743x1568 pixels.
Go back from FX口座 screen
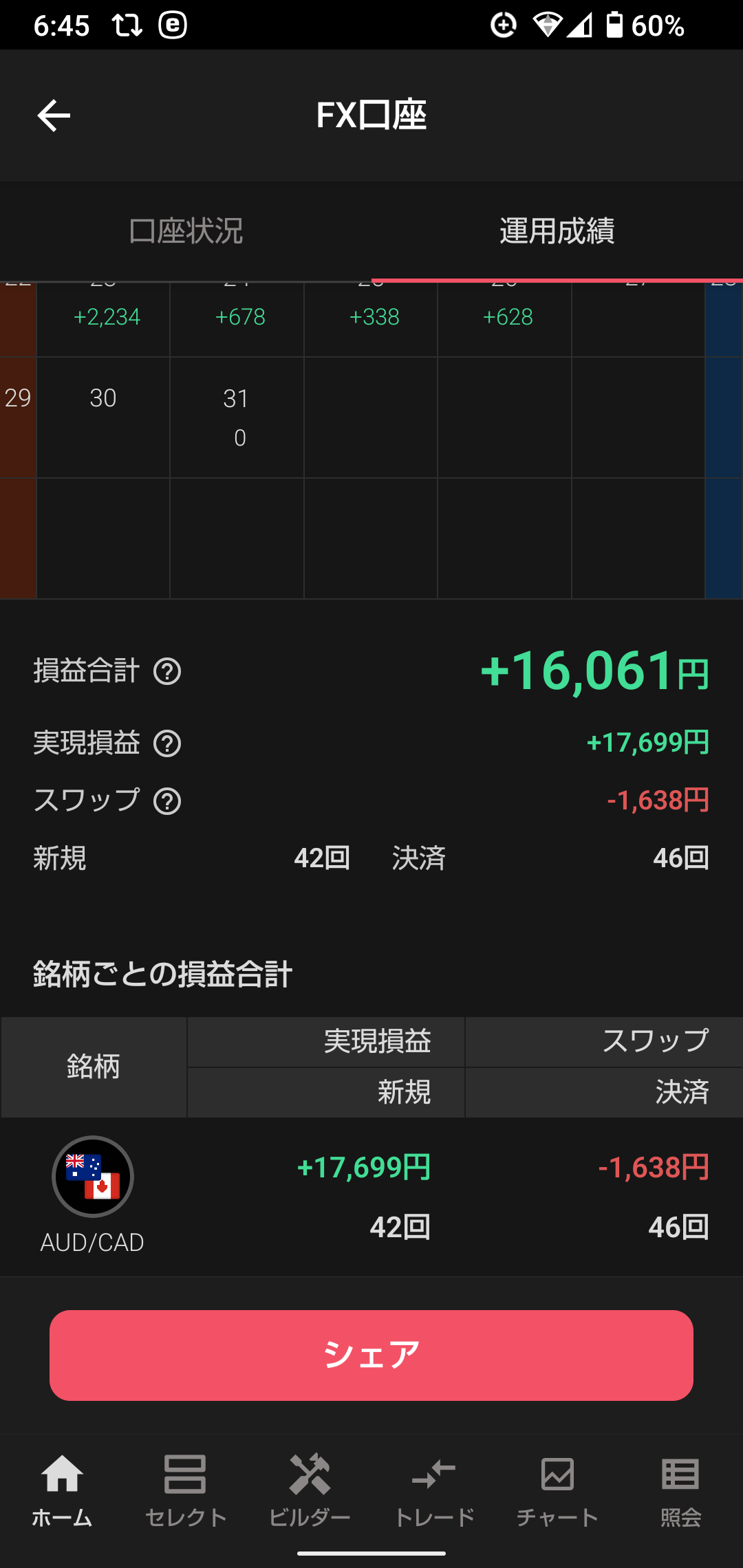click(x=54, y=115)
